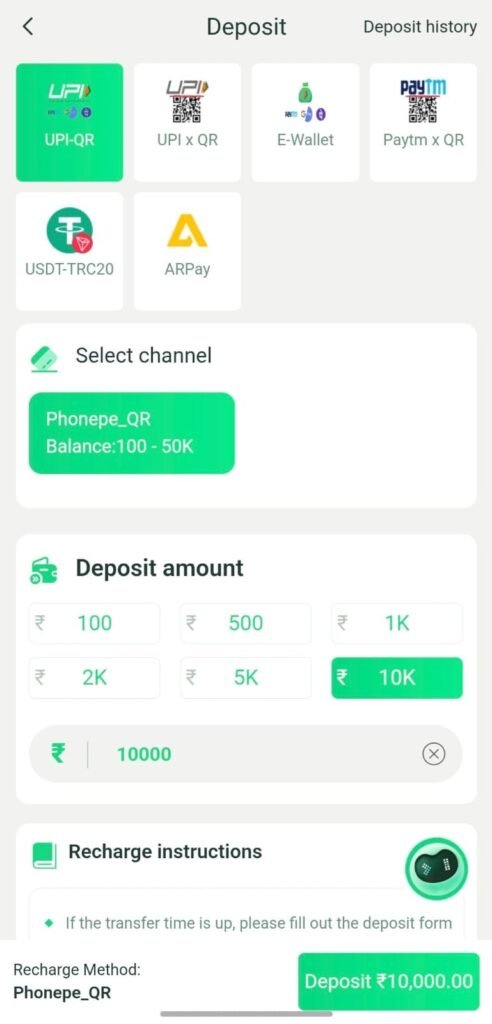This screenshot has width=492, height=1024.
Task: Pick the ₹1K preset amount
Action: [397, 624]
